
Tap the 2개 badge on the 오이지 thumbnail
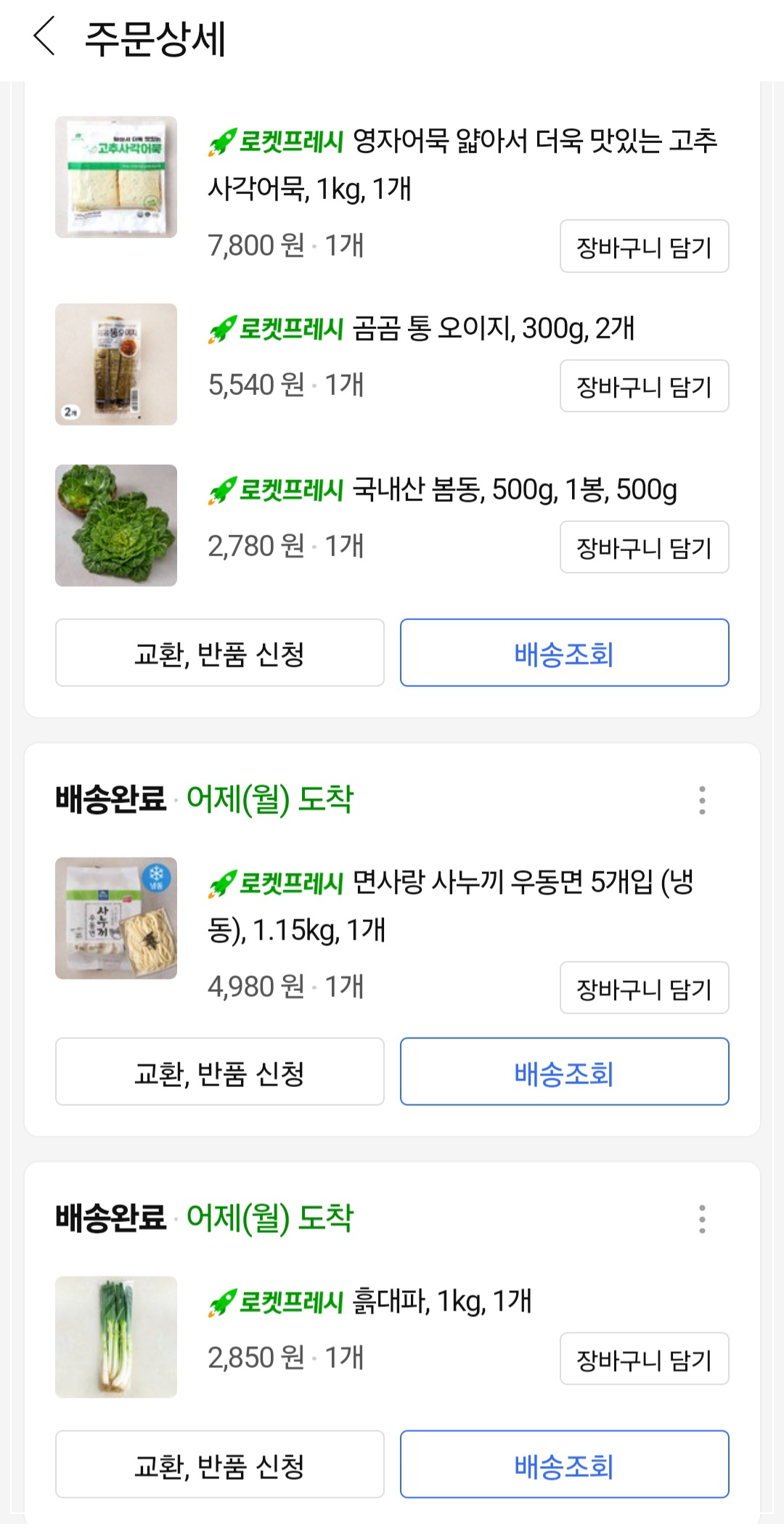coord(70,410)
